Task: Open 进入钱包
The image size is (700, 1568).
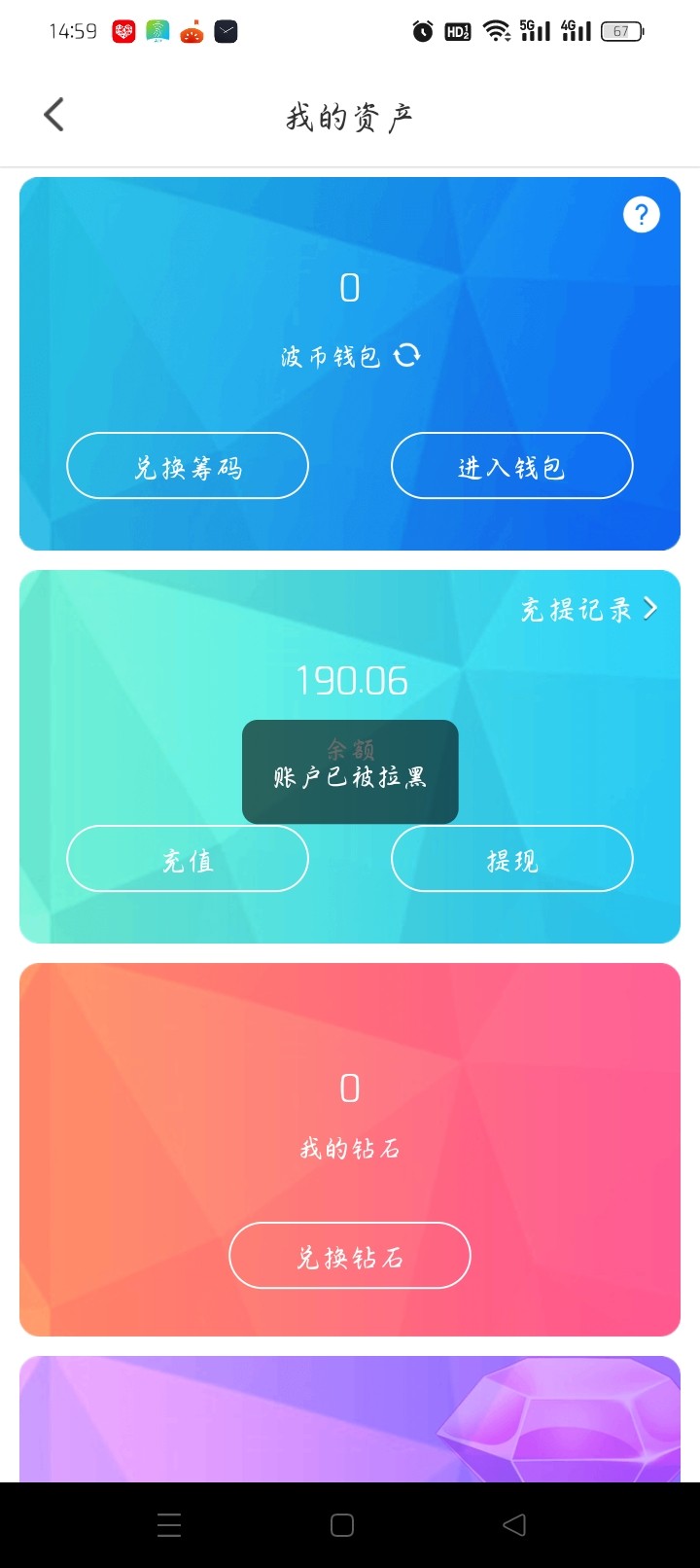Action: (x=511, y=466)
